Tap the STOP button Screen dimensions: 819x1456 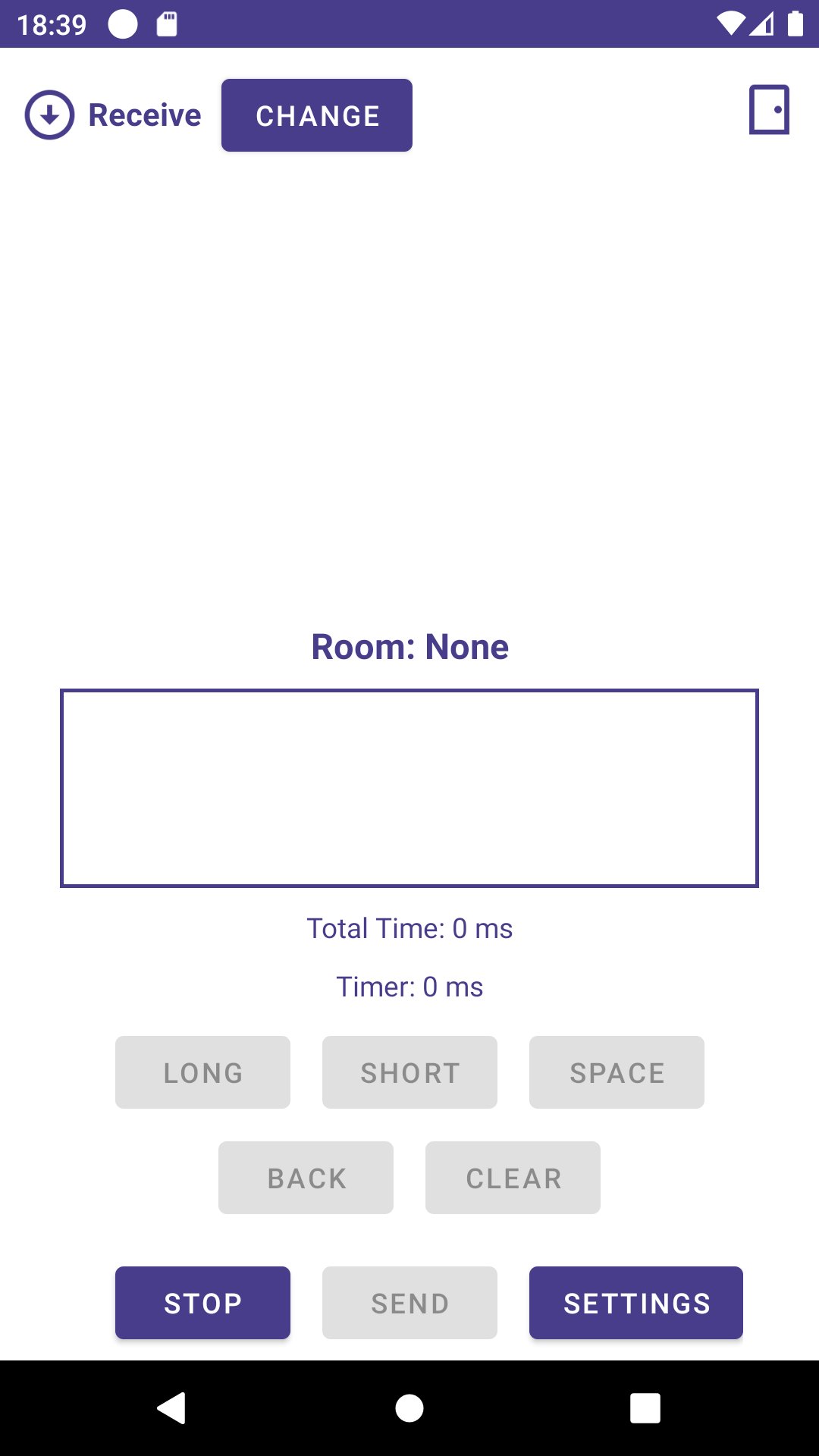tap(202, 1303)
